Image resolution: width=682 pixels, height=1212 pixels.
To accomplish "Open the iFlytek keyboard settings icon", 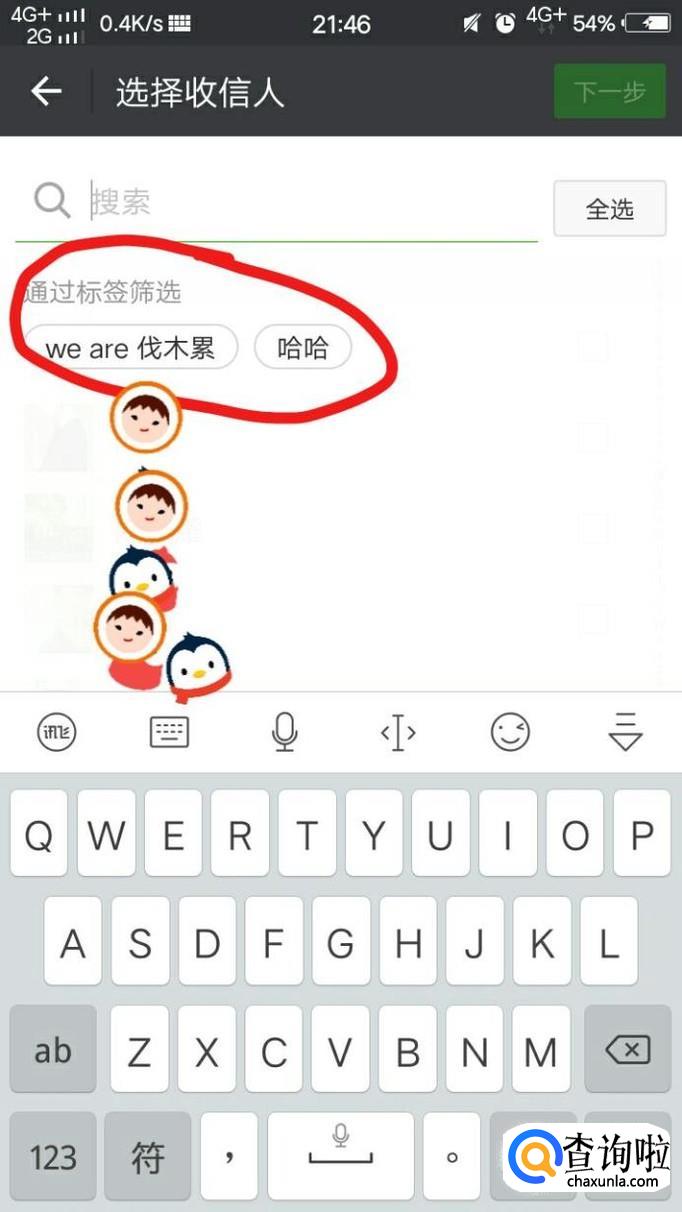I will [x=56, y=733].
